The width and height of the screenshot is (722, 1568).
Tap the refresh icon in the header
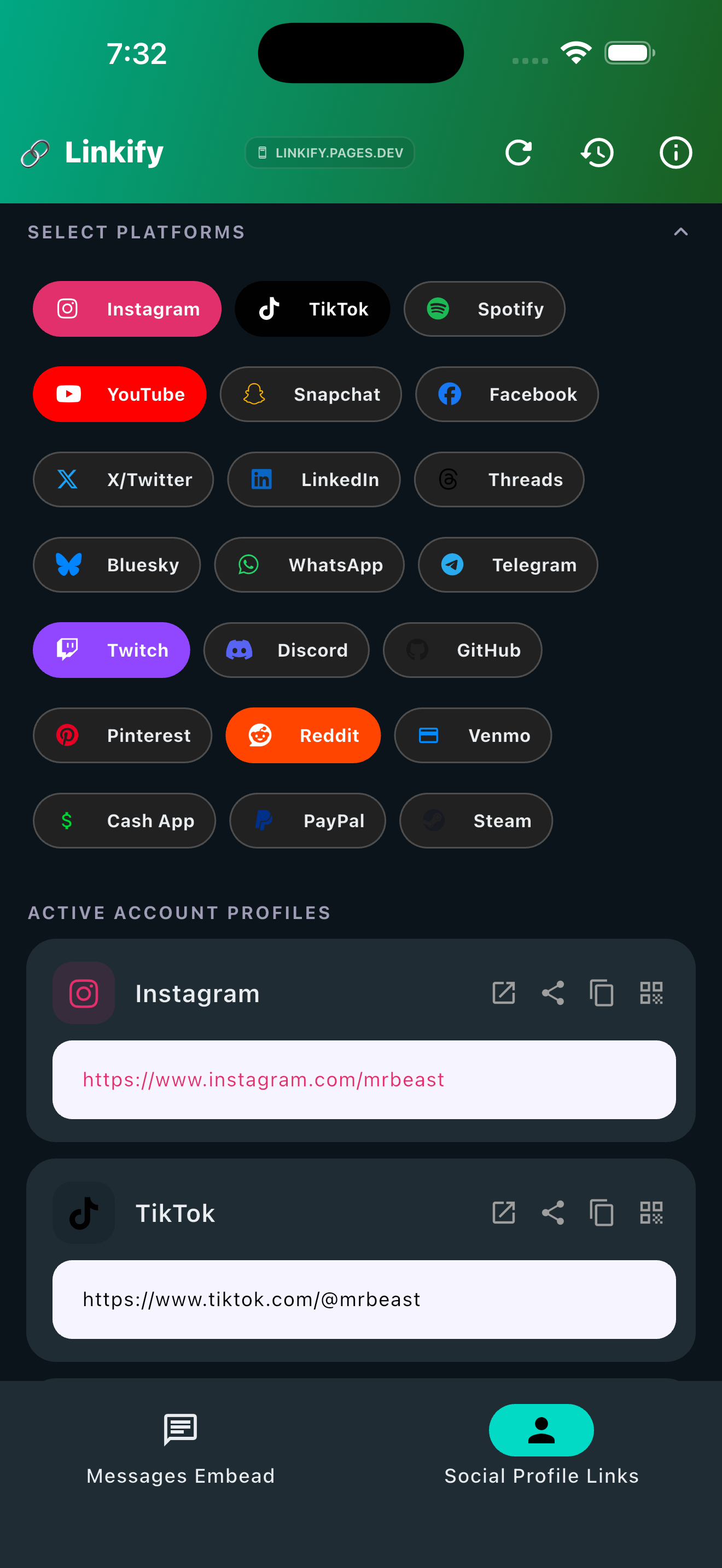tap(519, 152)
